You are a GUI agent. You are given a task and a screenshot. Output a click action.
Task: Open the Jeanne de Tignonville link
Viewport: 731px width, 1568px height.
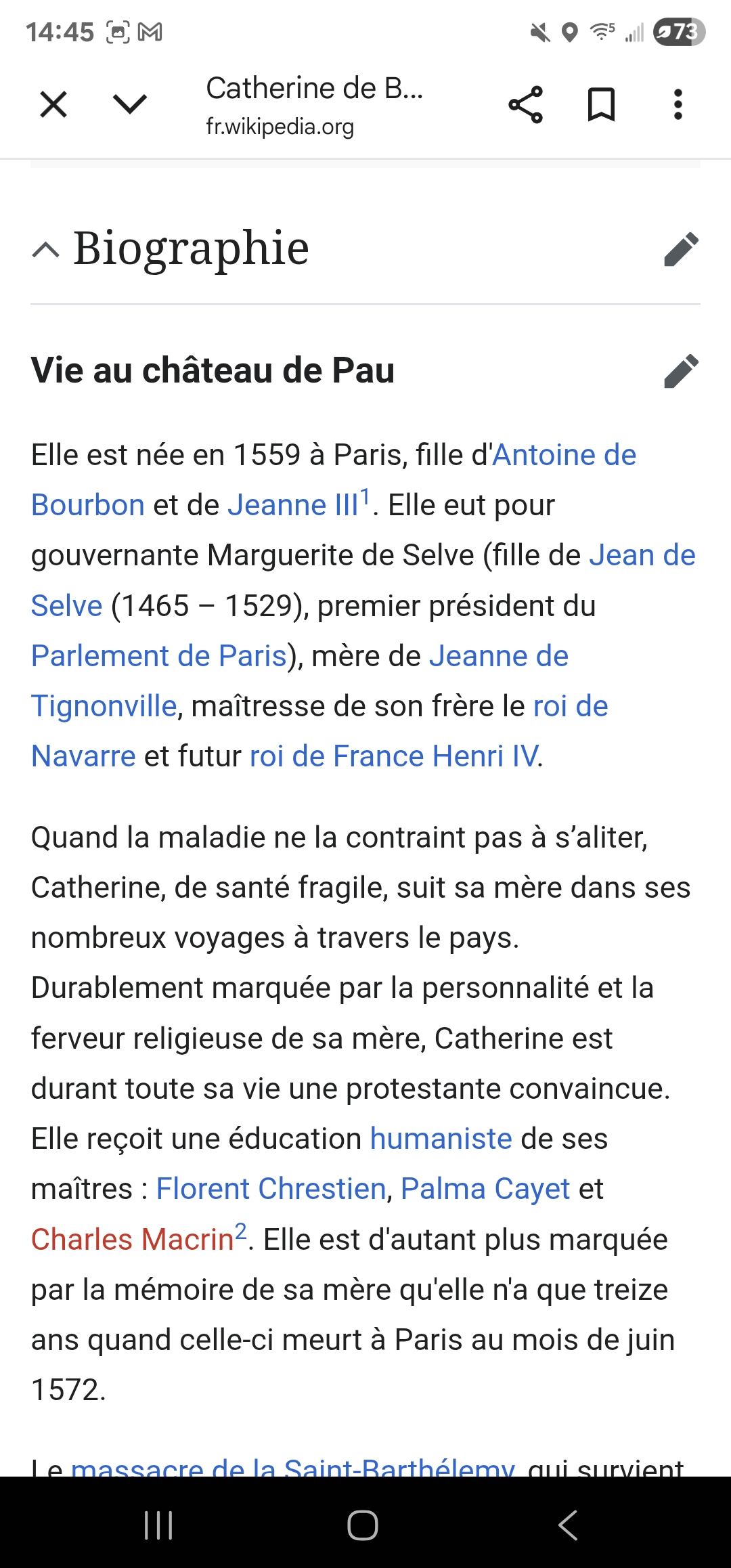point(499,656)
